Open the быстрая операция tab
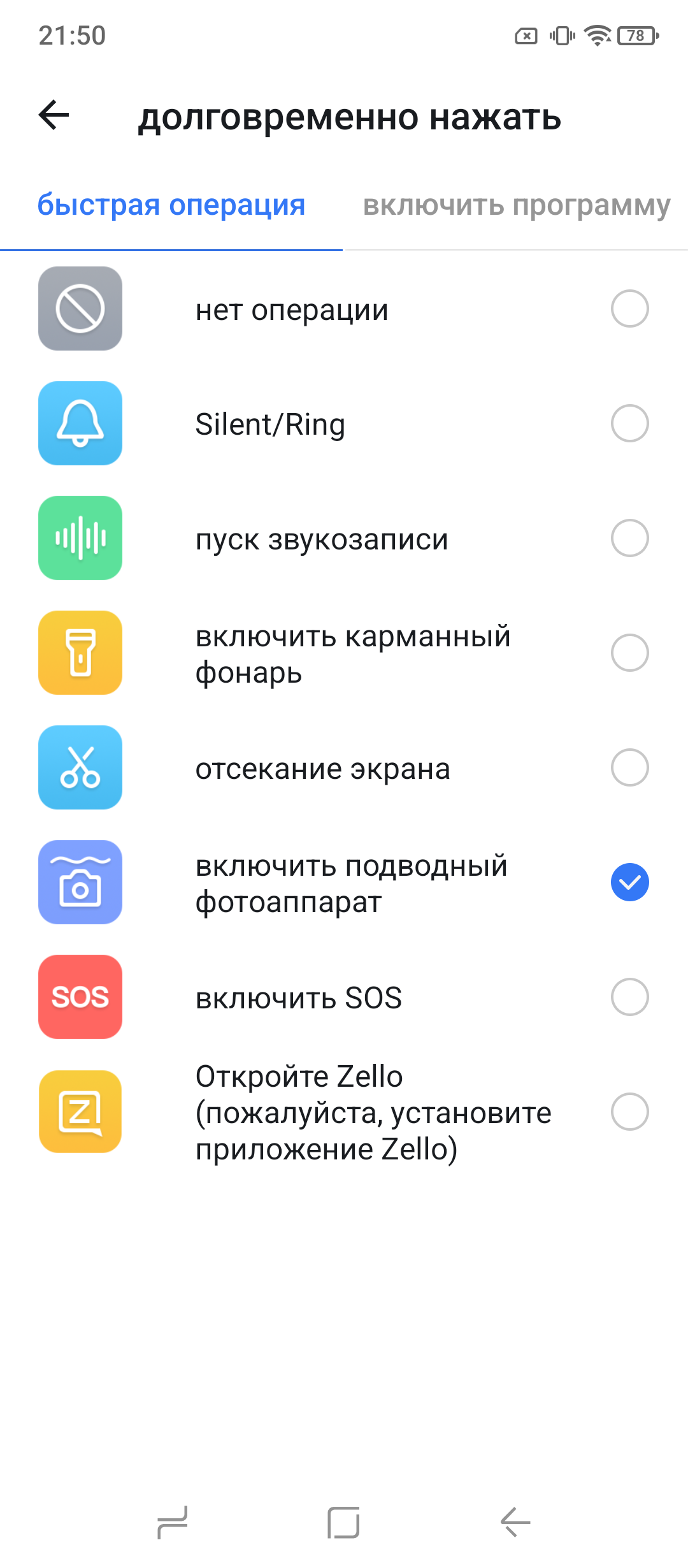 tap(171, 205)
